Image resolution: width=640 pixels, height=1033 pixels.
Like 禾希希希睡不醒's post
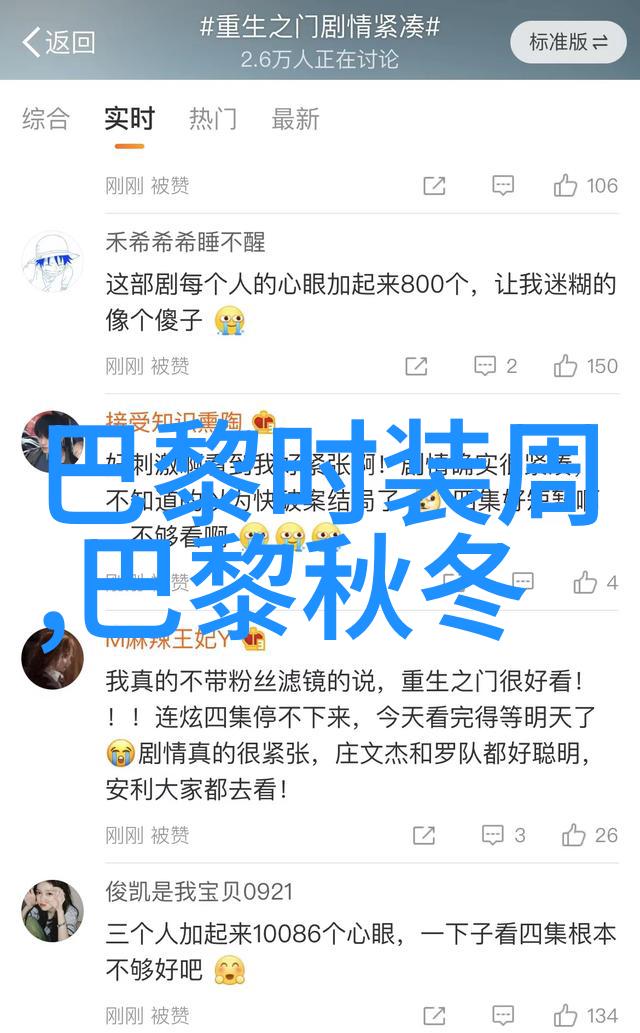585,366
